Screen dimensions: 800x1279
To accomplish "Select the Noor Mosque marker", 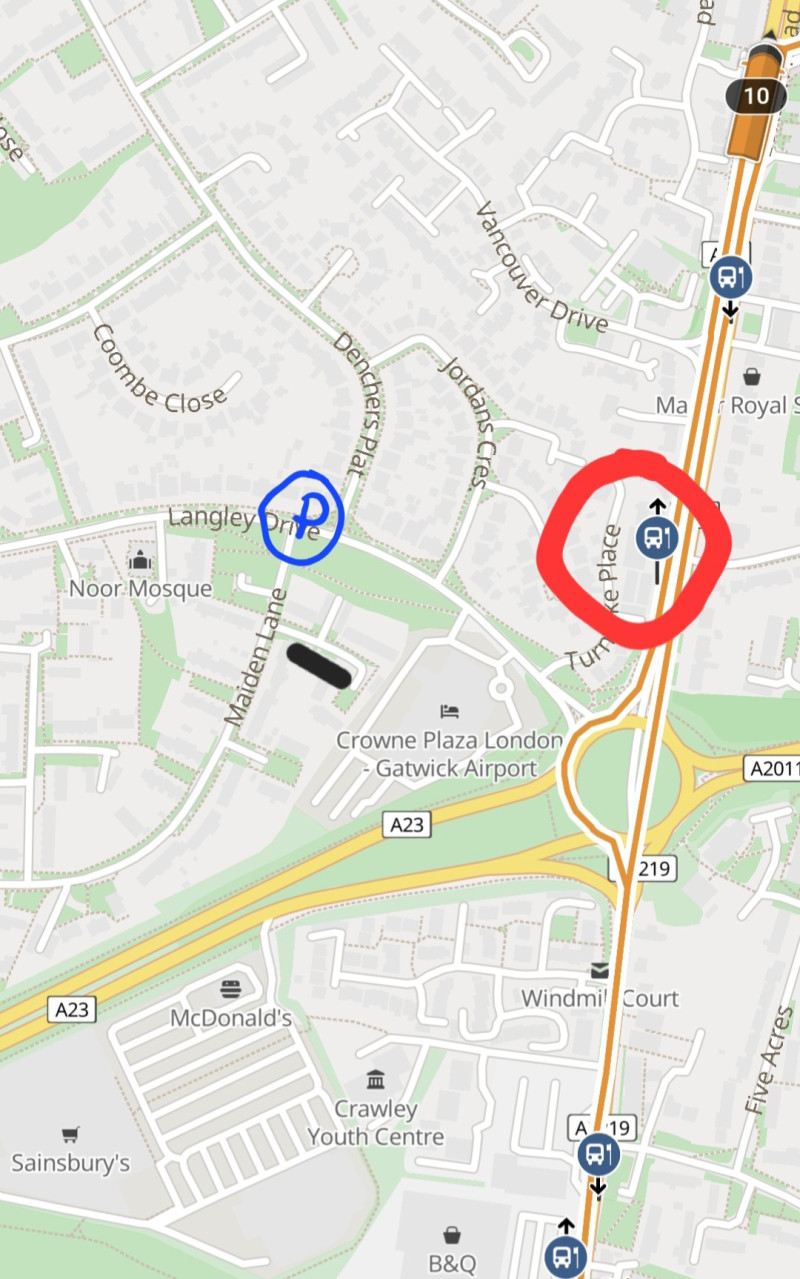I will (140, 558).
